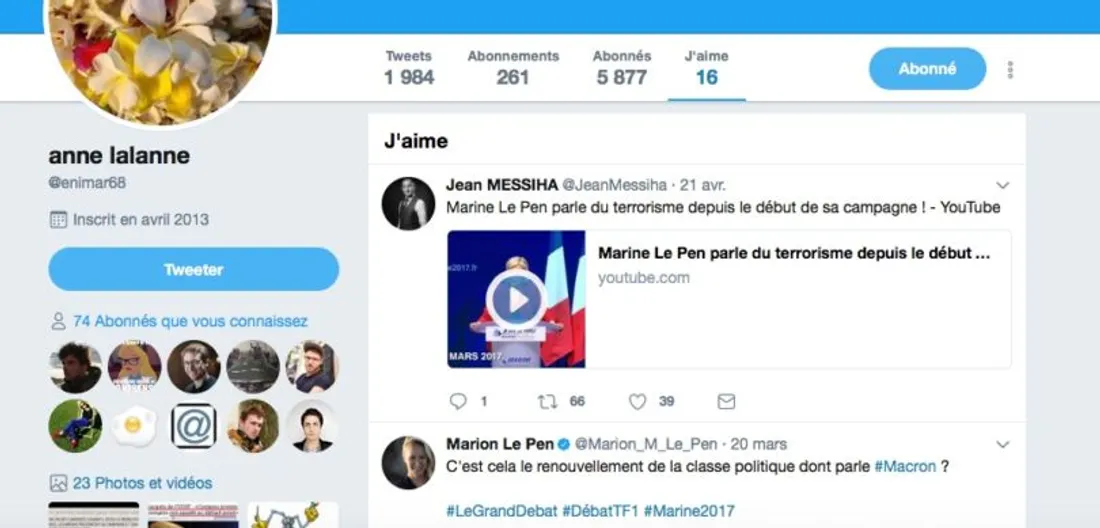The height and width of the screenshot is (528, 1100).
Task: Reply to Jean MESSIHA's tweet
Action: point(458,401)
